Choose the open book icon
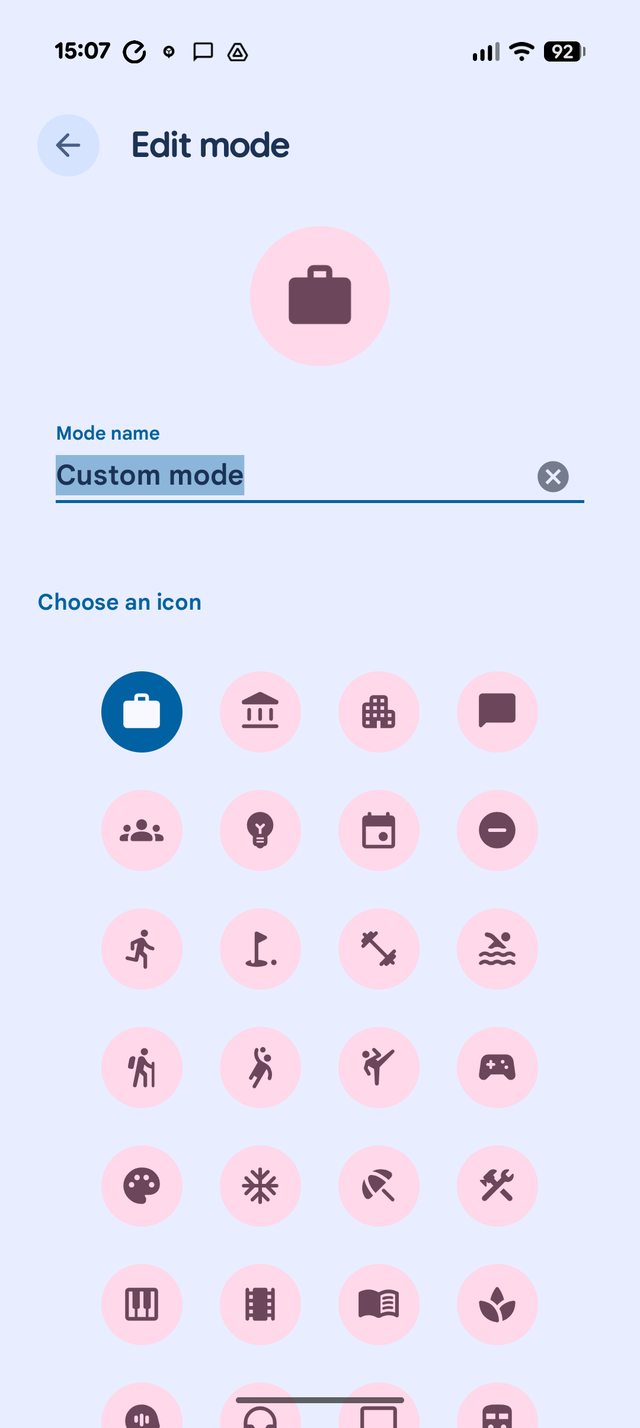Image resolution: width=640 pixels, height=1428 pixels. point(379,1304)
